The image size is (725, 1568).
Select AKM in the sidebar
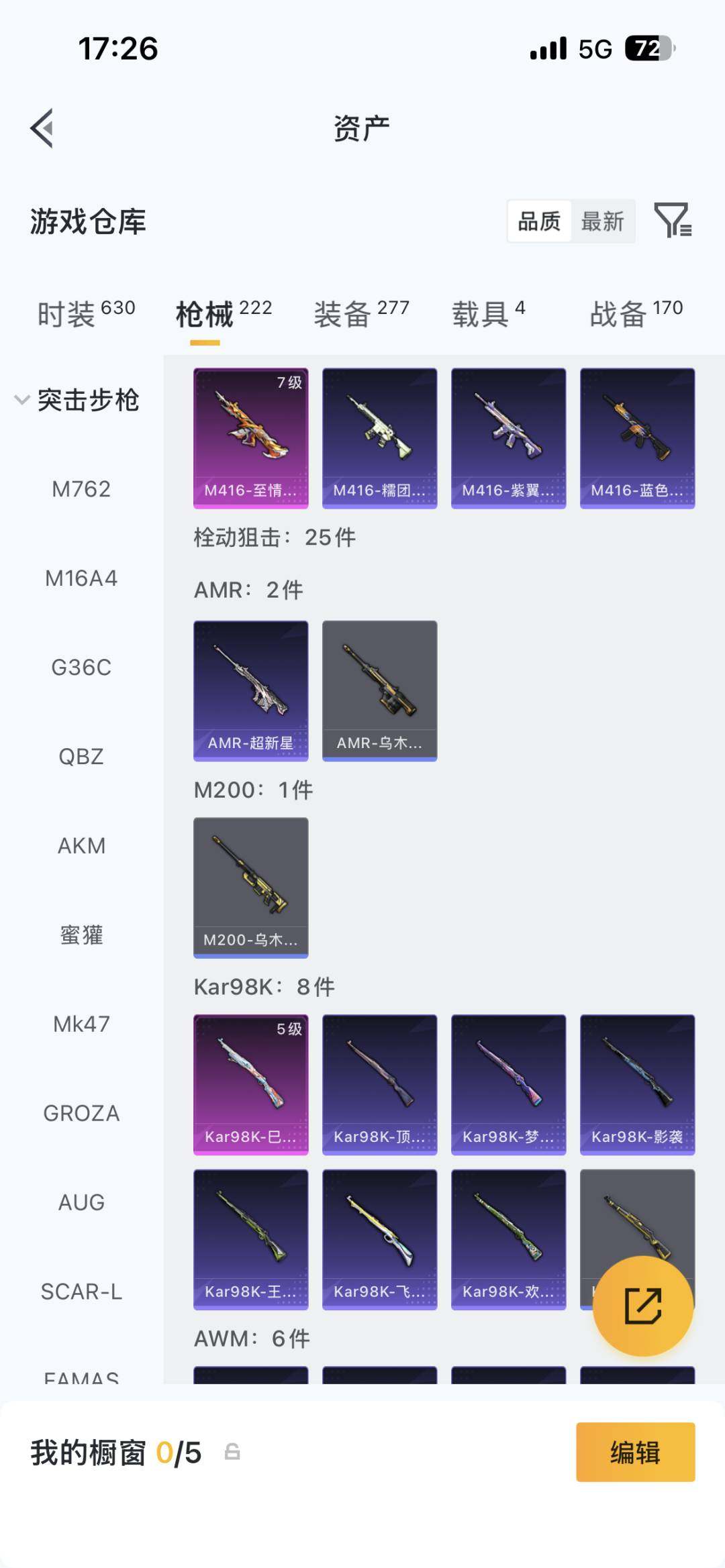coord(81,845)
